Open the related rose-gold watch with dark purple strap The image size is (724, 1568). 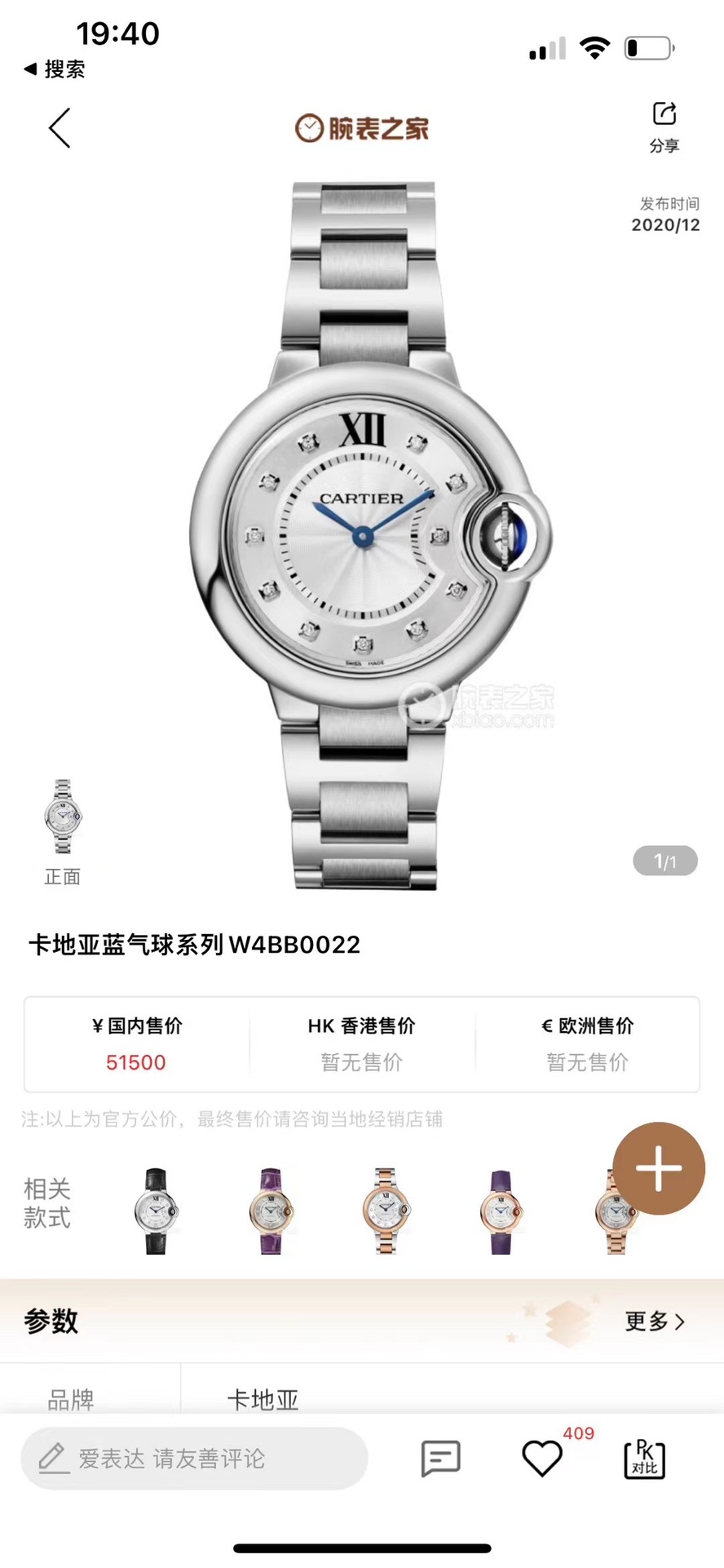501,1211
